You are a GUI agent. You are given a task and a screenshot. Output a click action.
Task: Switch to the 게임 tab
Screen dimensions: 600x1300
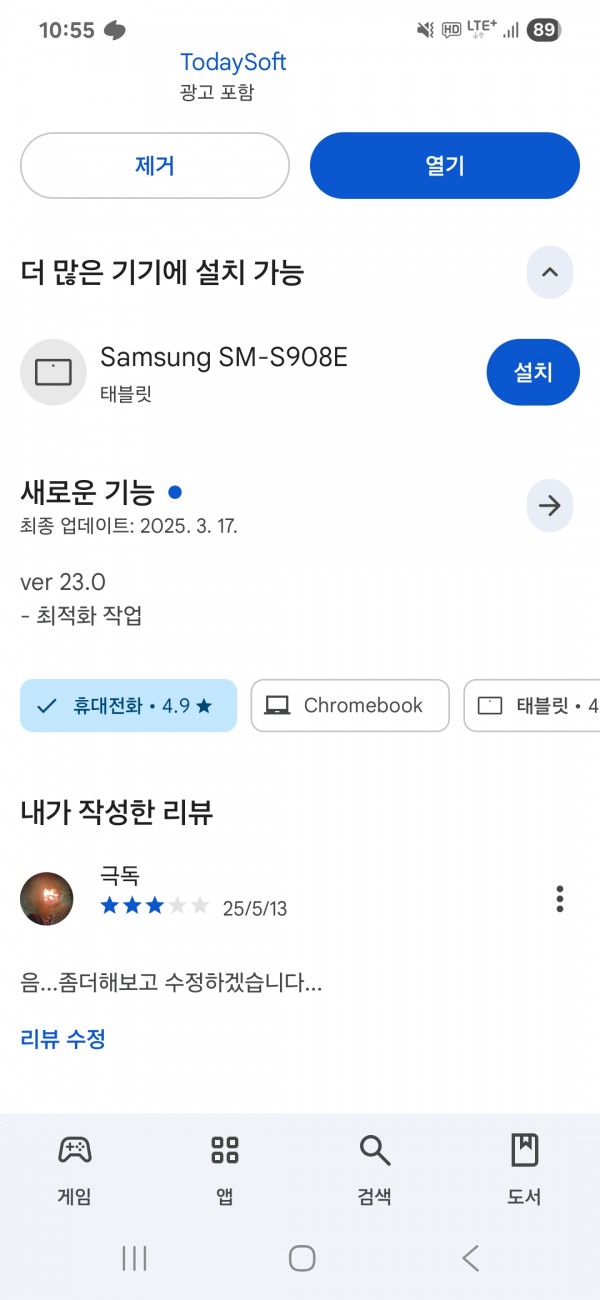75,1168
